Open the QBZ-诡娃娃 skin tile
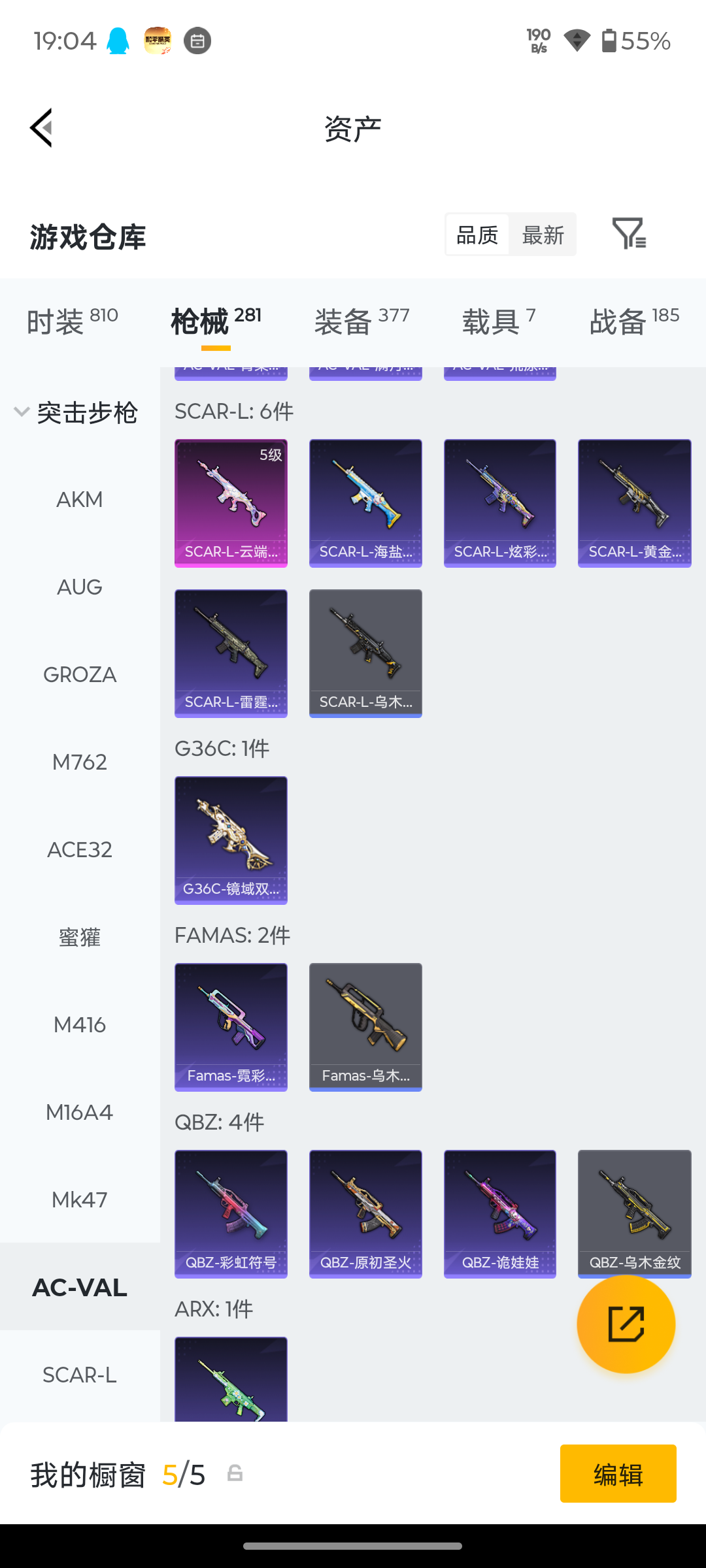This screenshot has height=1568, width=706. [x=500, y=1214]
